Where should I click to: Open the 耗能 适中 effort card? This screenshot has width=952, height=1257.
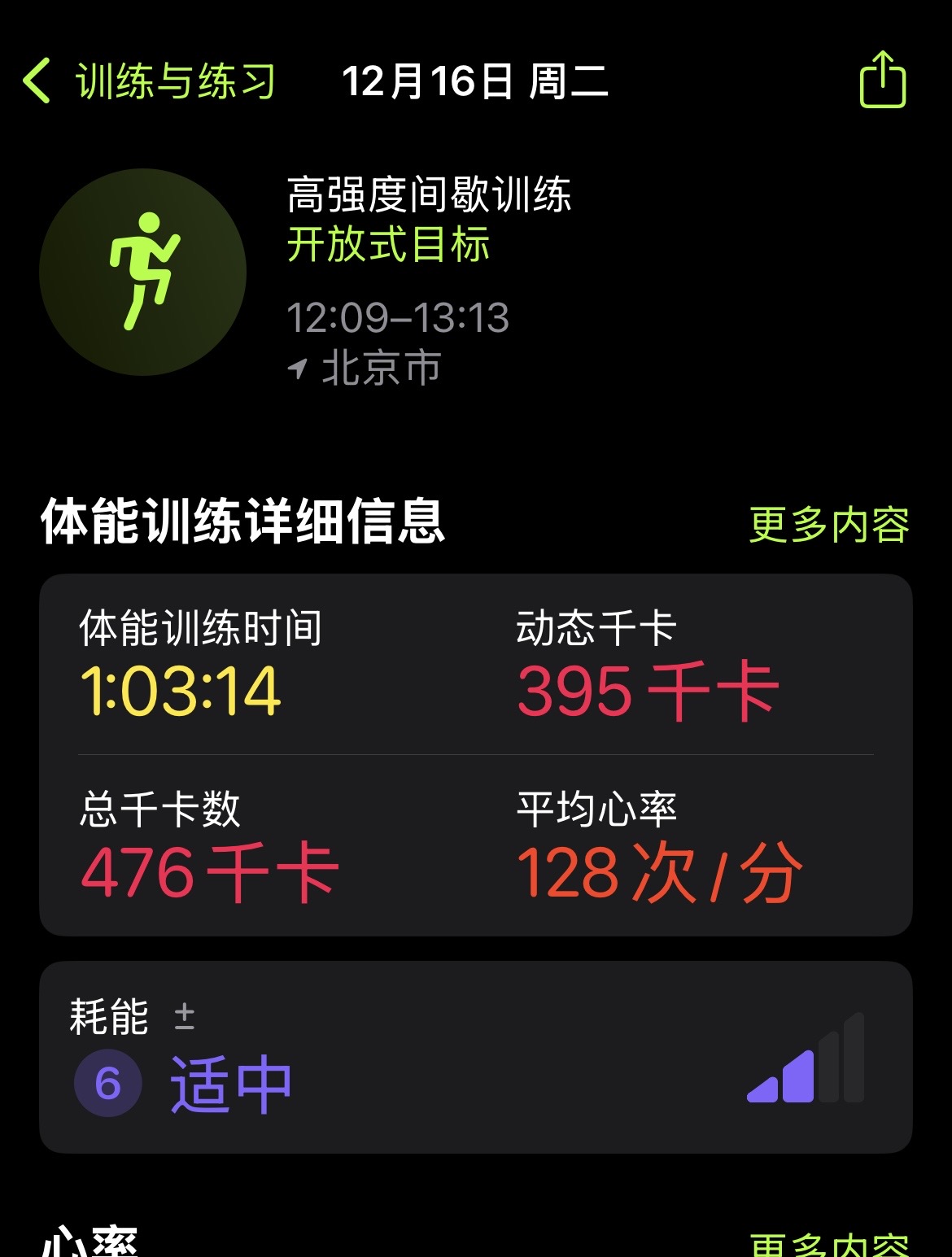(476, 1057)
